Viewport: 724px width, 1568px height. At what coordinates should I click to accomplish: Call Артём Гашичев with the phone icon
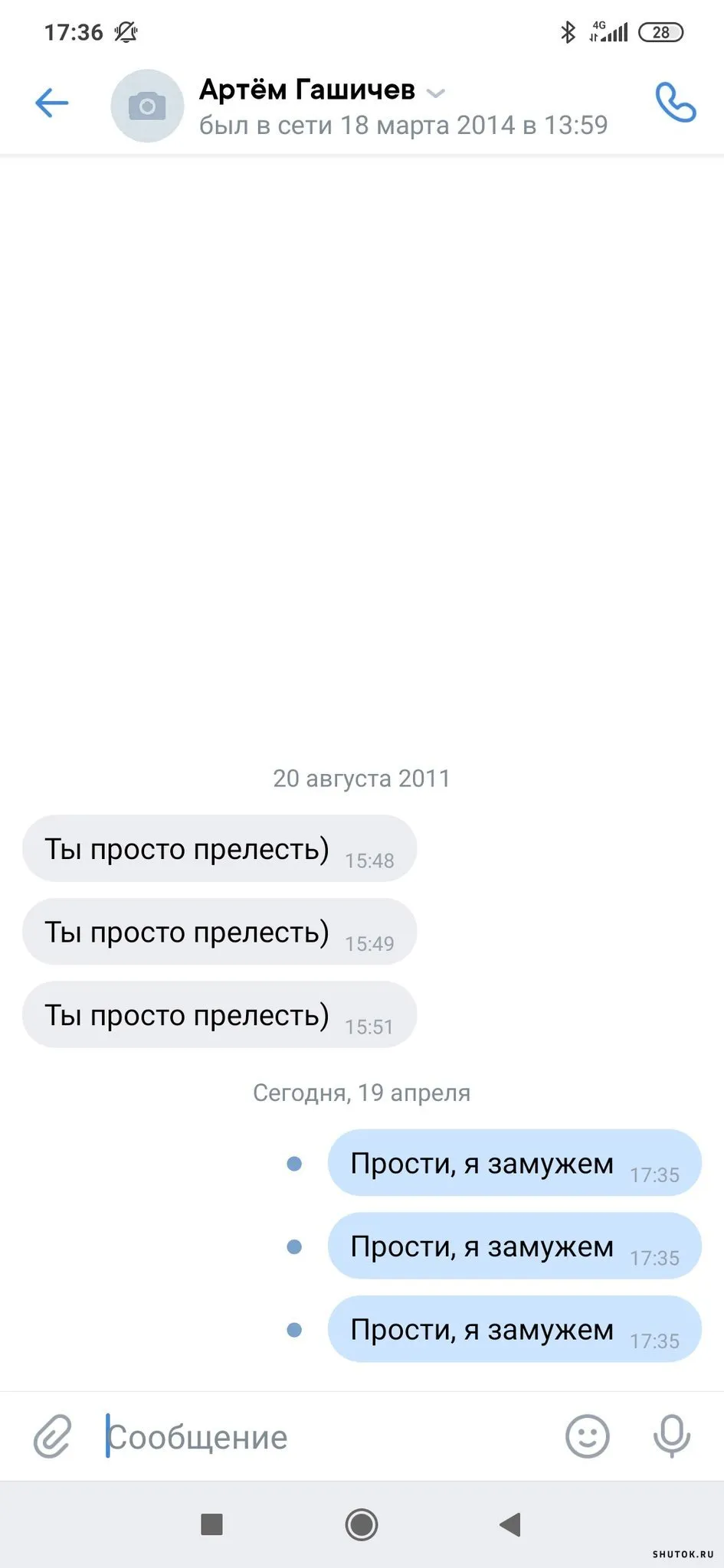(x=675, y=103)
